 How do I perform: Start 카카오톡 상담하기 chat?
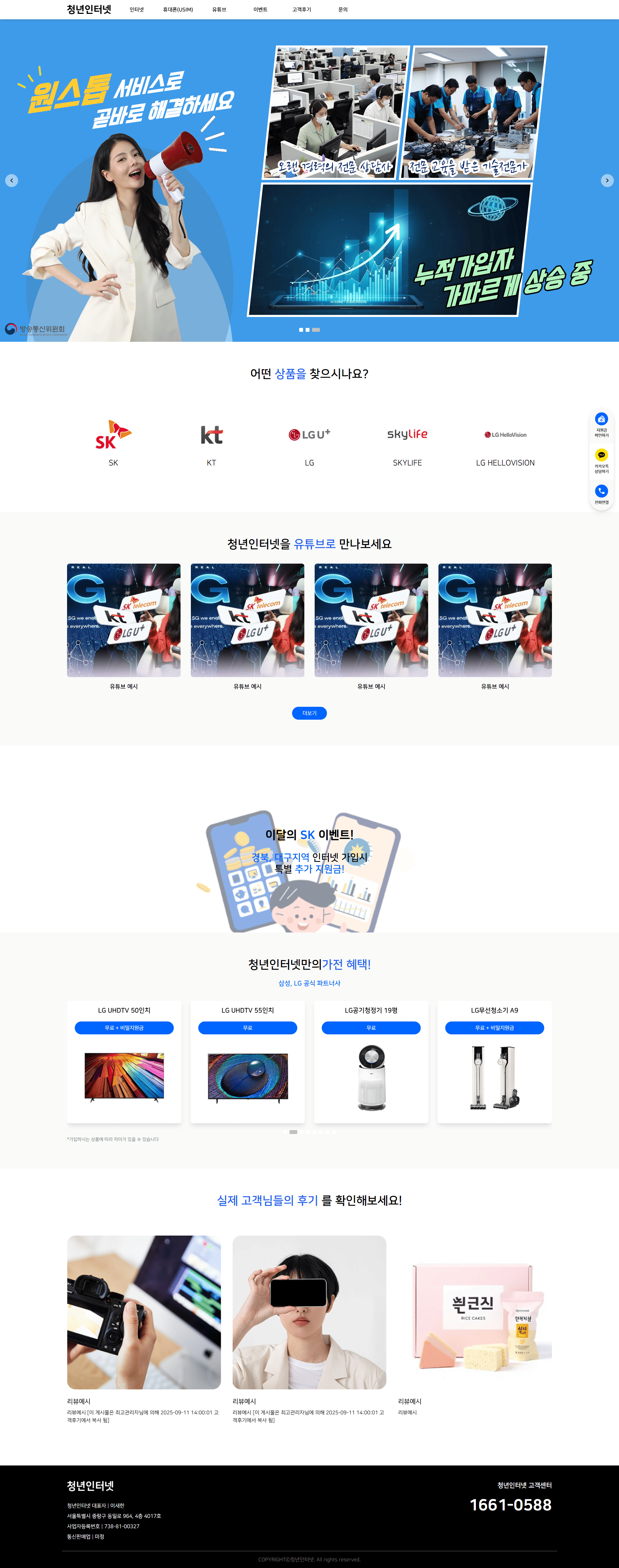pyautogui.click(x=601, y=461)
